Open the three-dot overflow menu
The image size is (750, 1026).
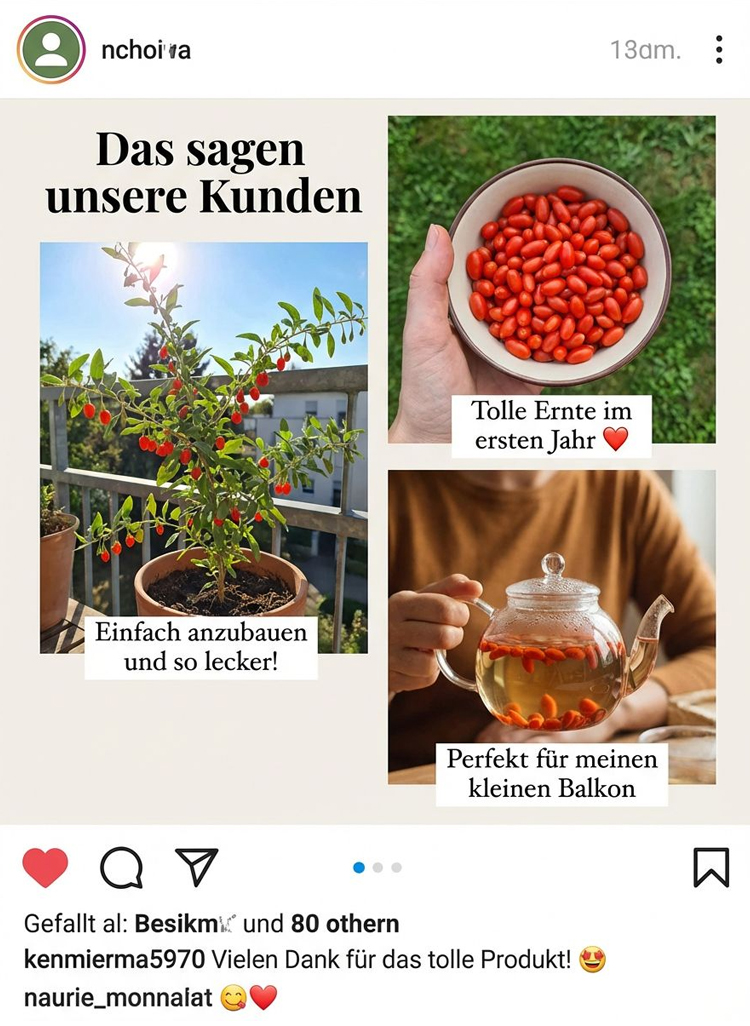point(719,50)
